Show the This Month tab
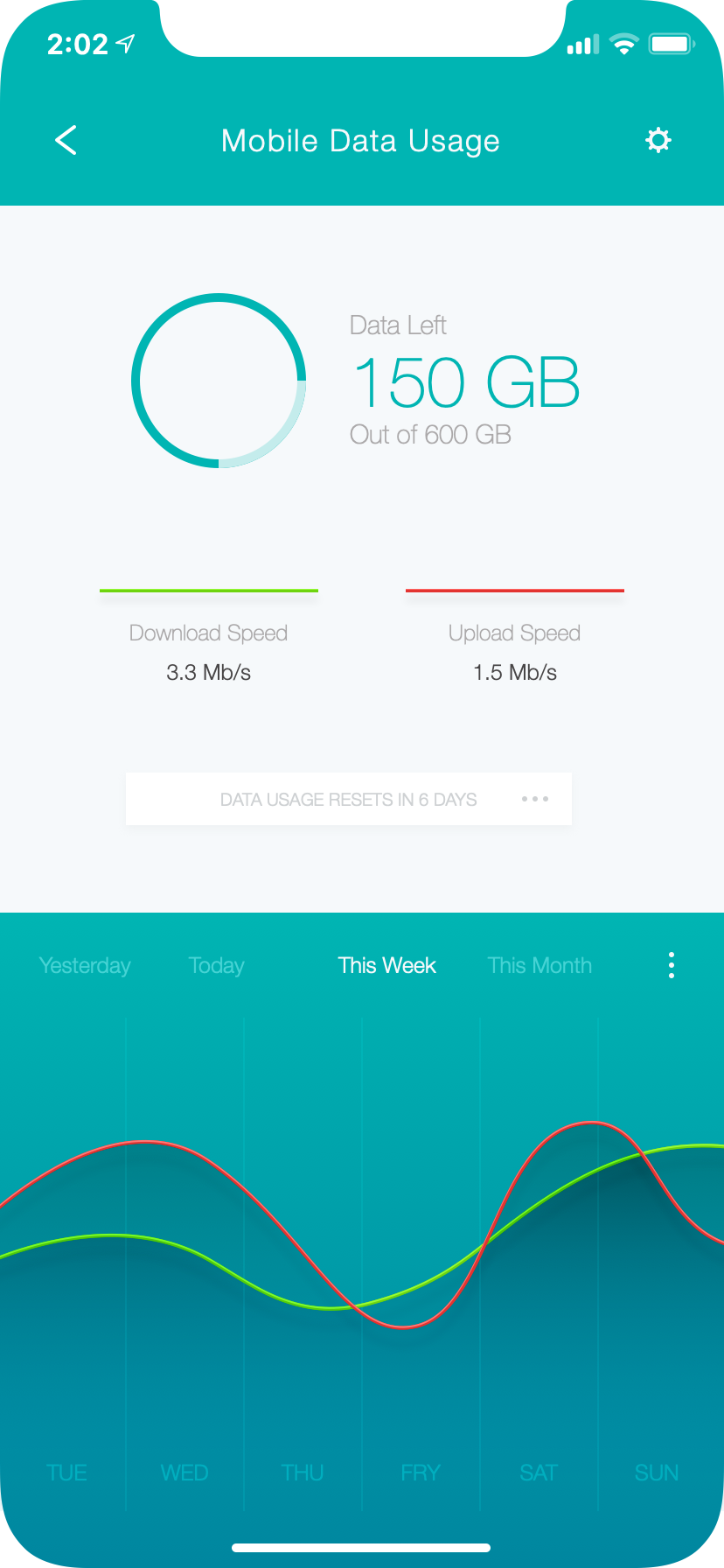 [x=540, y=965]
